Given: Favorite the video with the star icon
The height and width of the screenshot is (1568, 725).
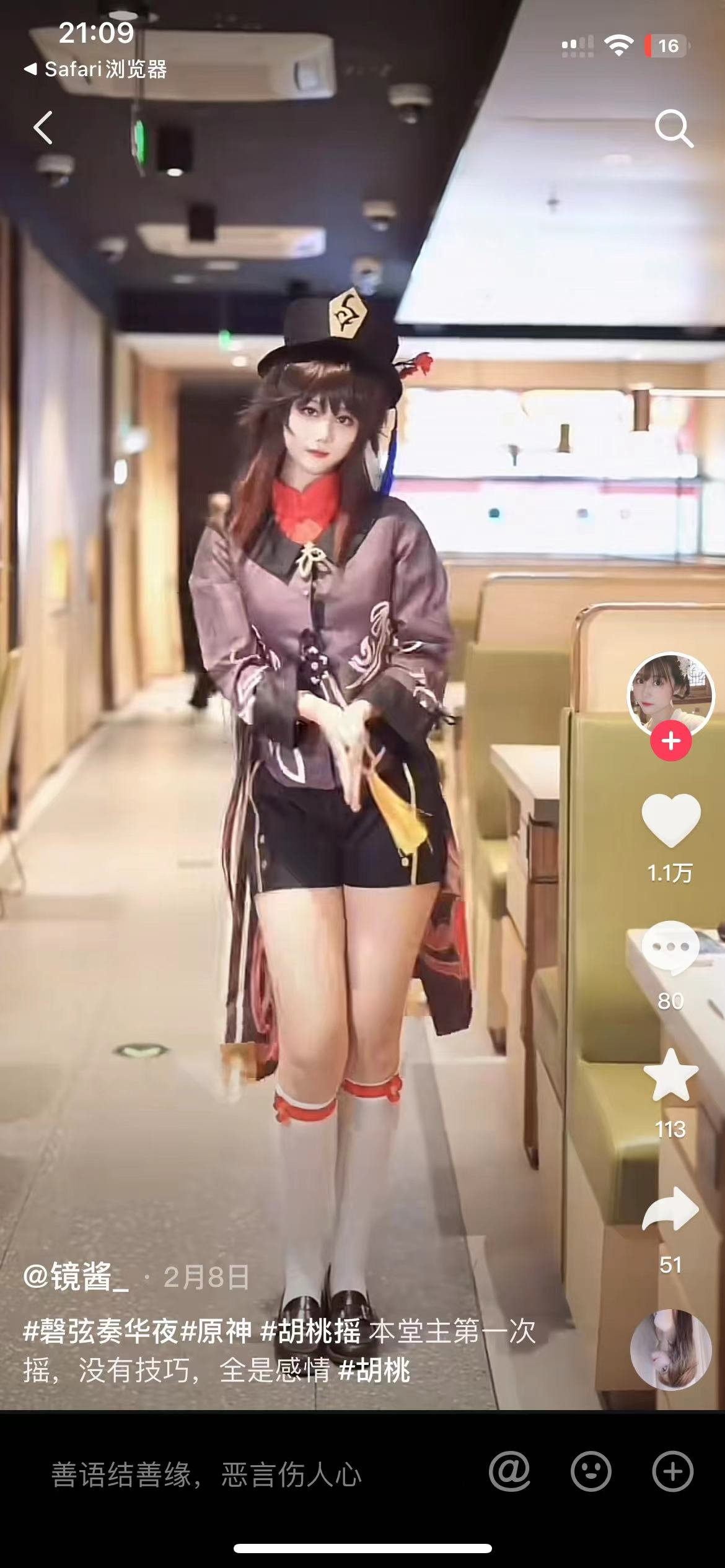Looking at the screenshot, I should 670,1076.
